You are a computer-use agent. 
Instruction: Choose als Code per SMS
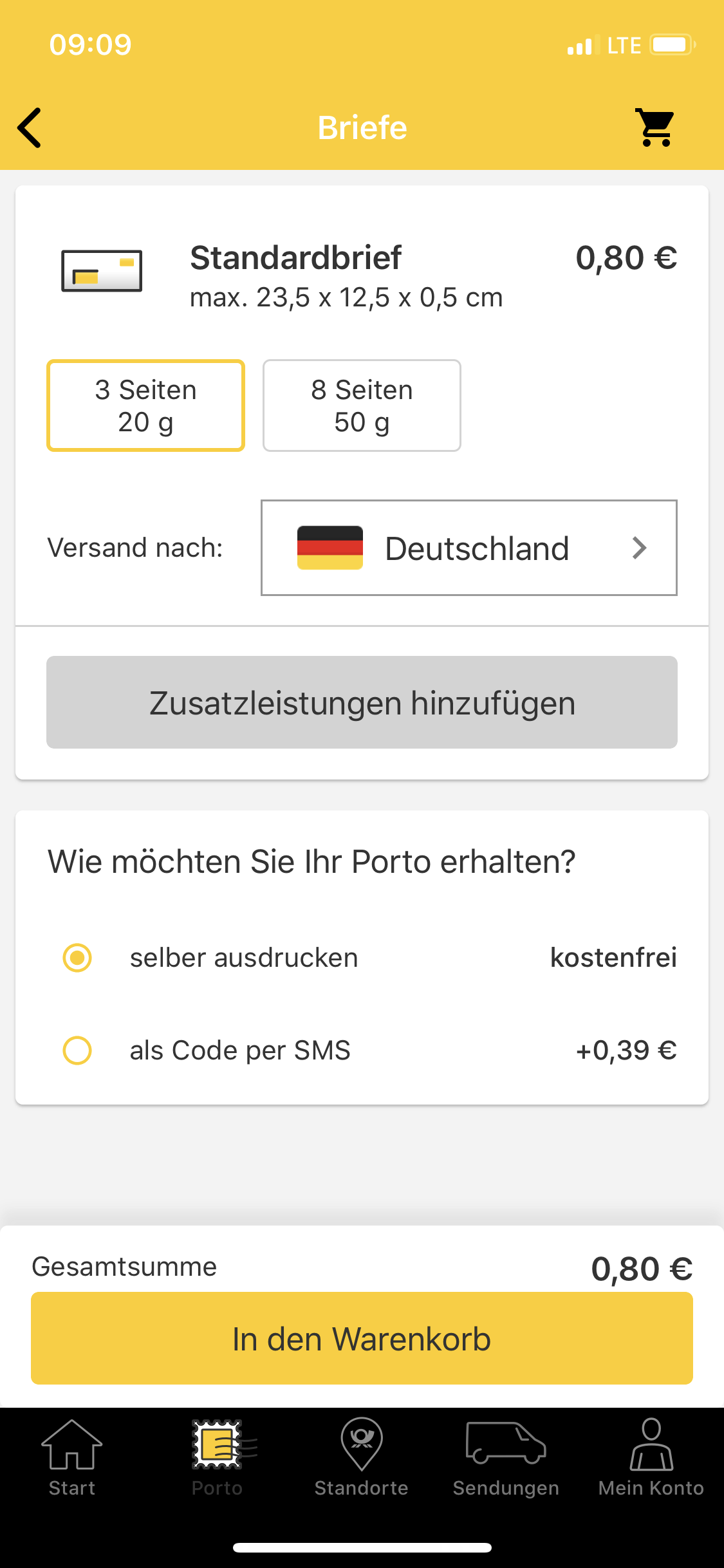[77, 1050]
